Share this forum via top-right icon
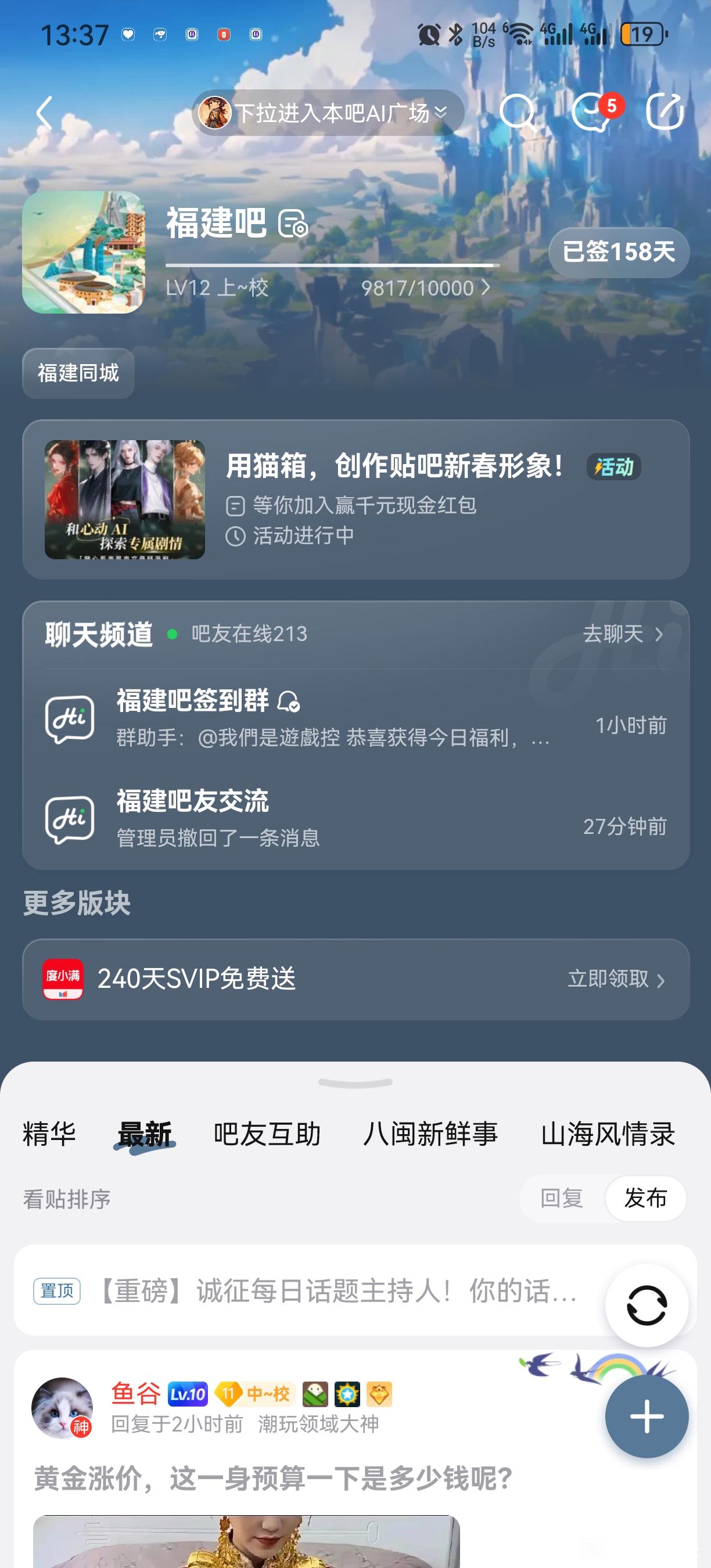 (665, 112)
